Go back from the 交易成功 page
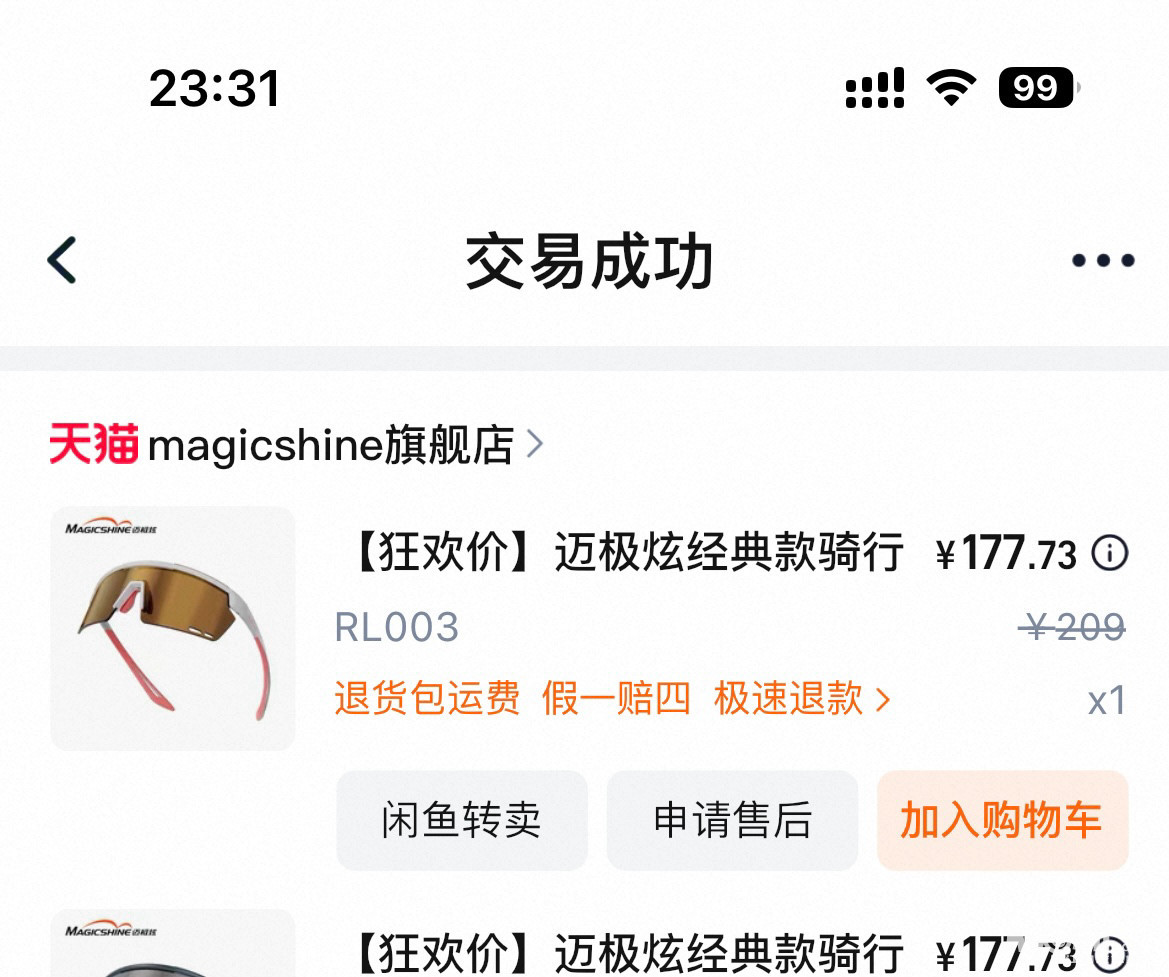The image size is (1169, 977). pos(62,261)
